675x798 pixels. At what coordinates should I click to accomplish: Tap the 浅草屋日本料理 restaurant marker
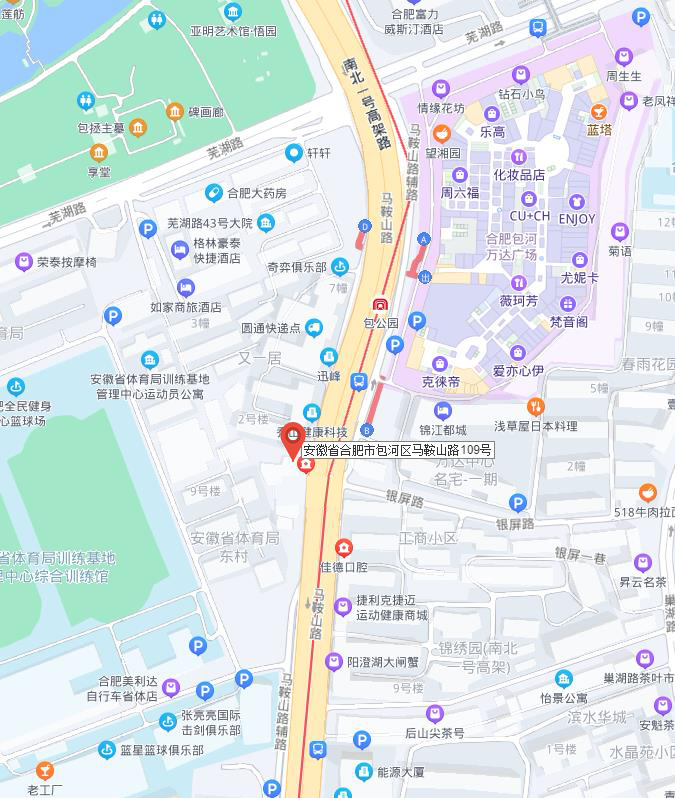click(535, 407)
